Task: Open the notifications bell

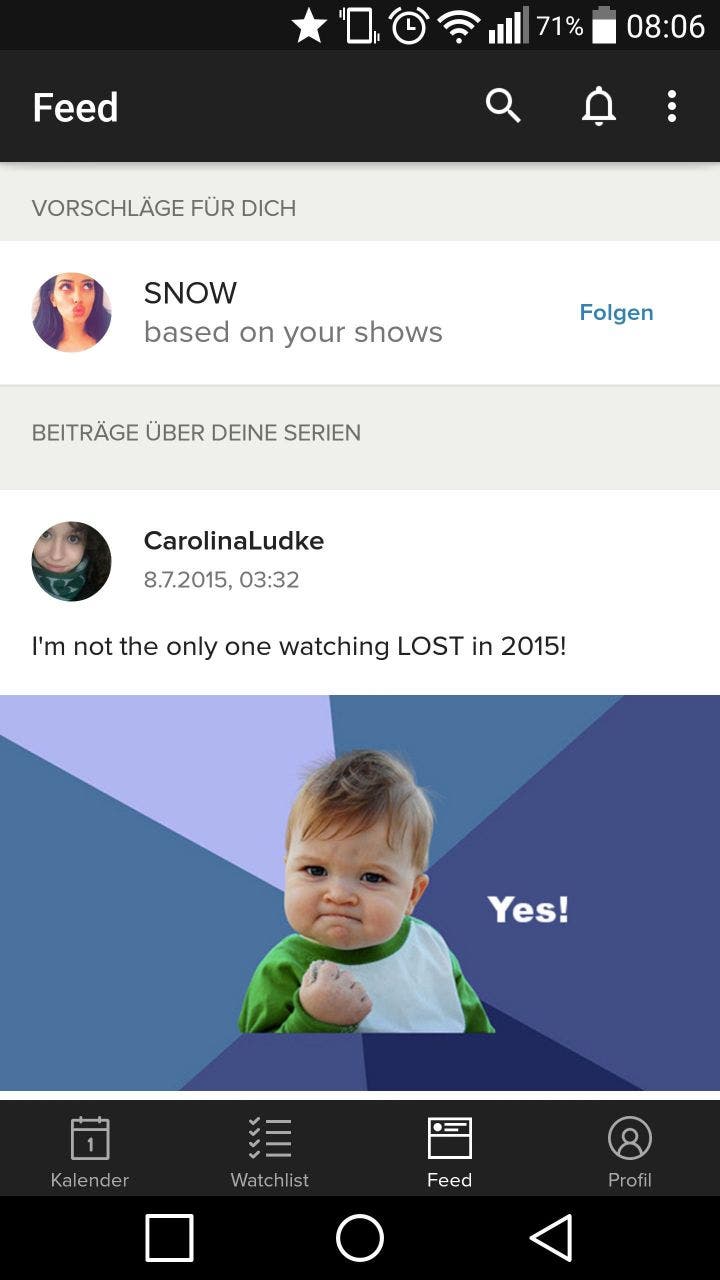Action: (x=599, y=106)
